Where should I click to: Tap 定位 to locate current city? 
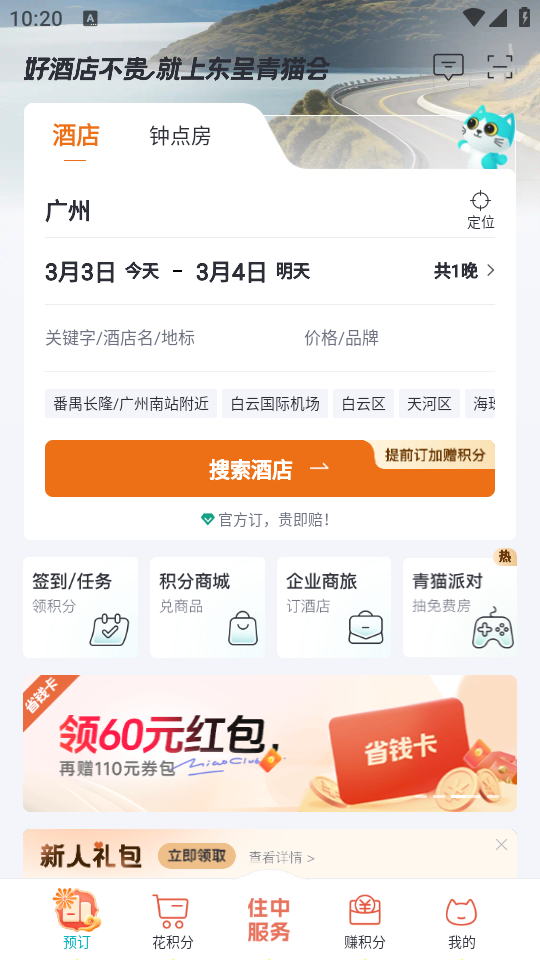point(481,210)
